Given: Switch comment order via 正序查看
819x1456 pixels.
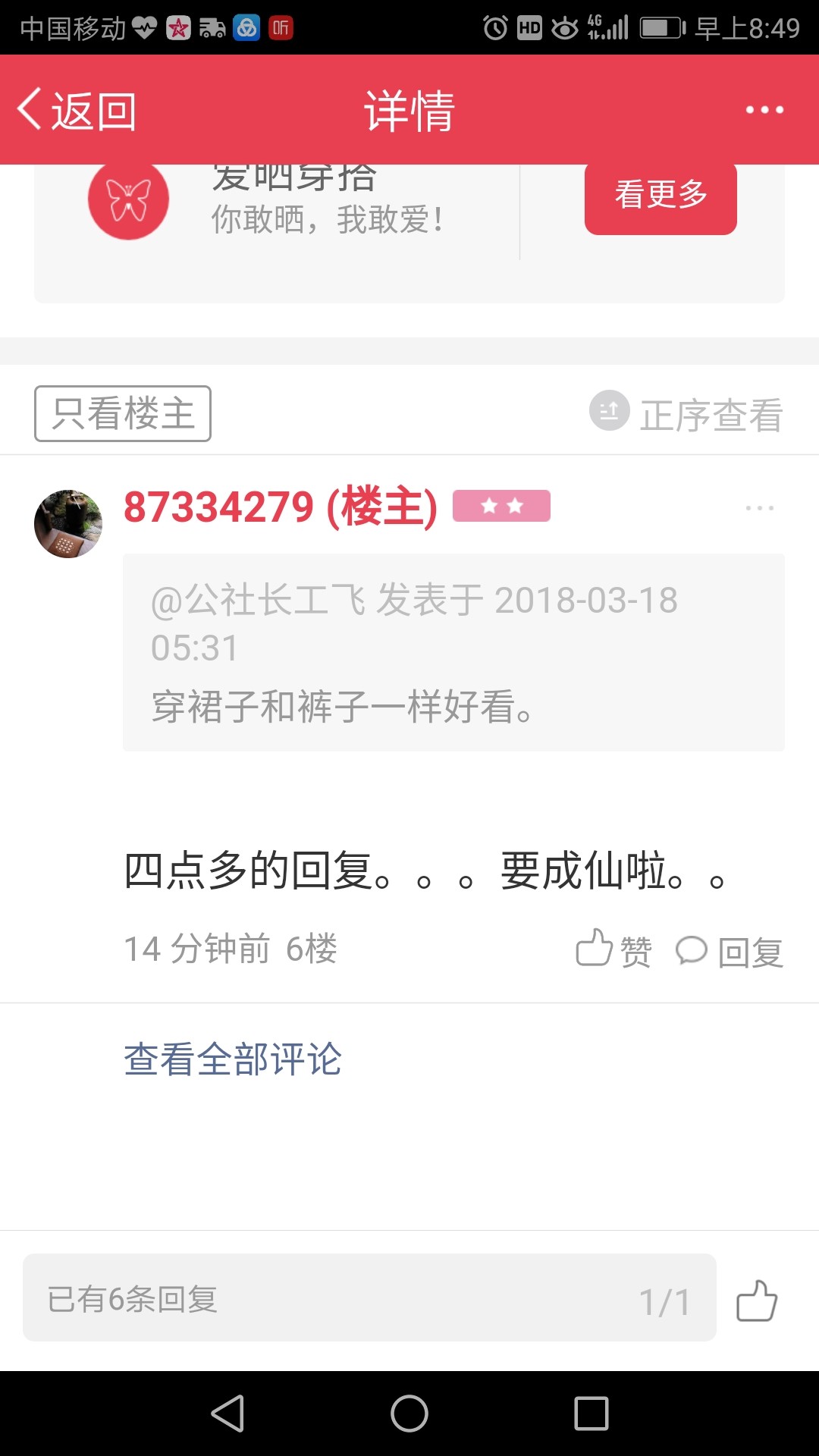Looking at the screenshot, I should (686, 413).
